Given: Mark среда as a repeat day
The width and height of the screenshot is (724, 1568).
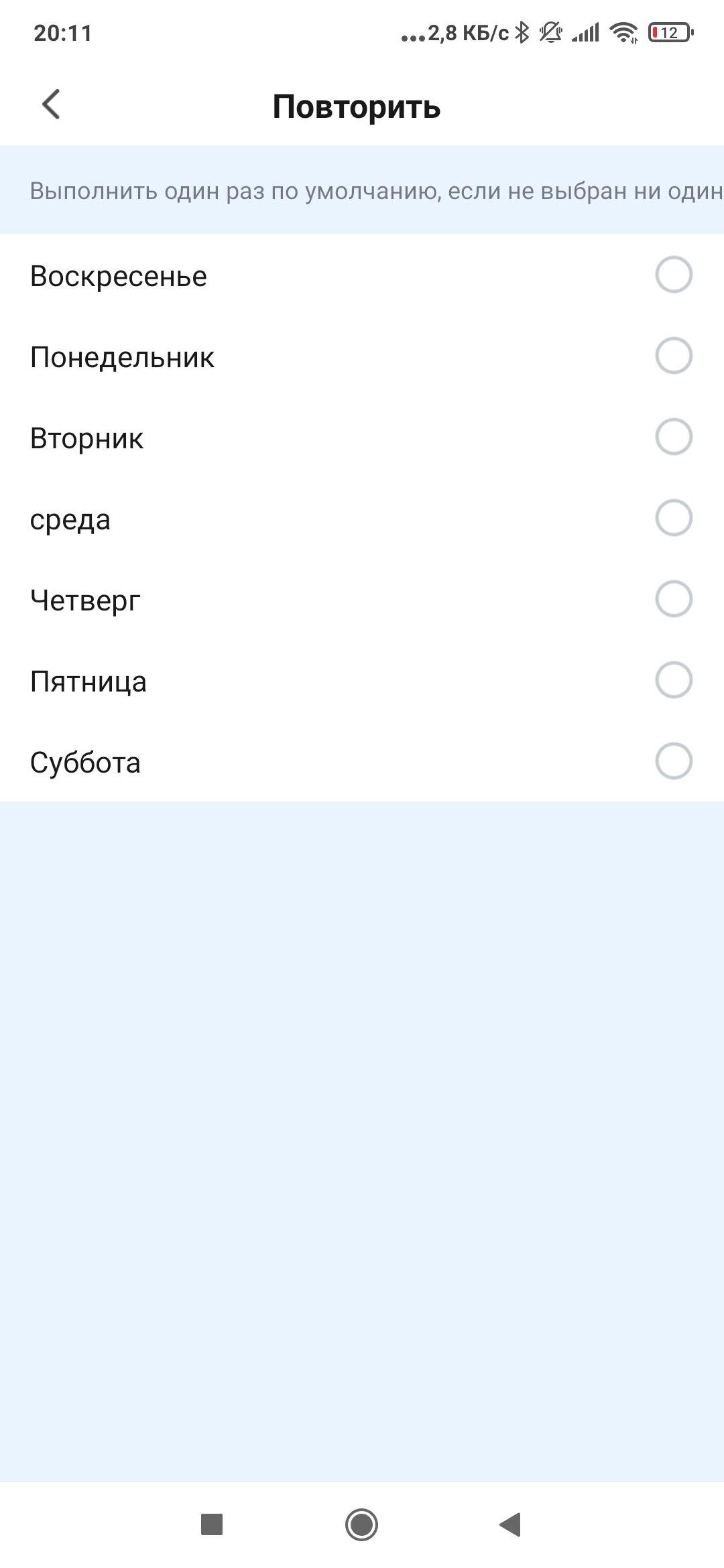Looking at the screenshot, I should click(x=673, y=518).
